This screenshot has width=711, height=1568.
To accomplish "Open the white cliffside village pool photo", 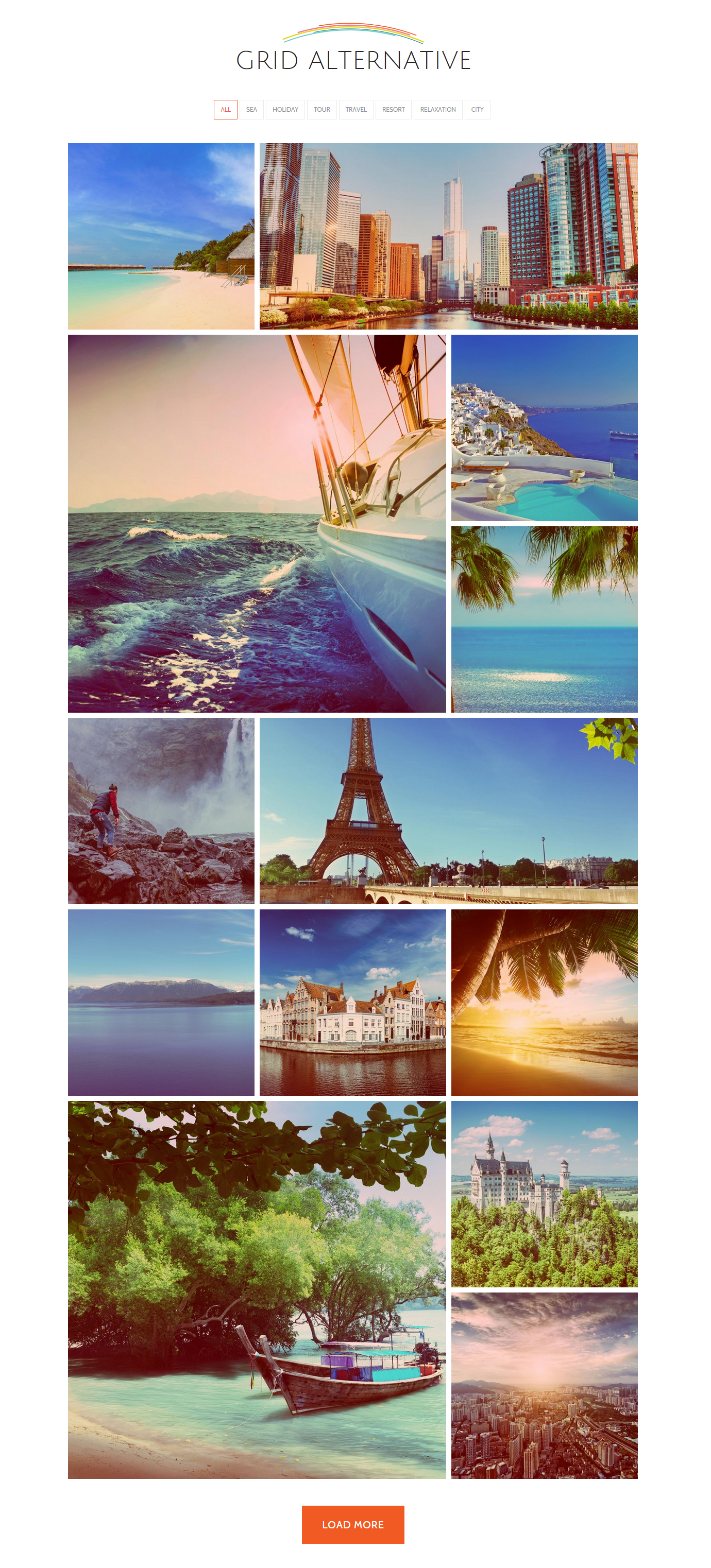I will click(x=544, y=428).
